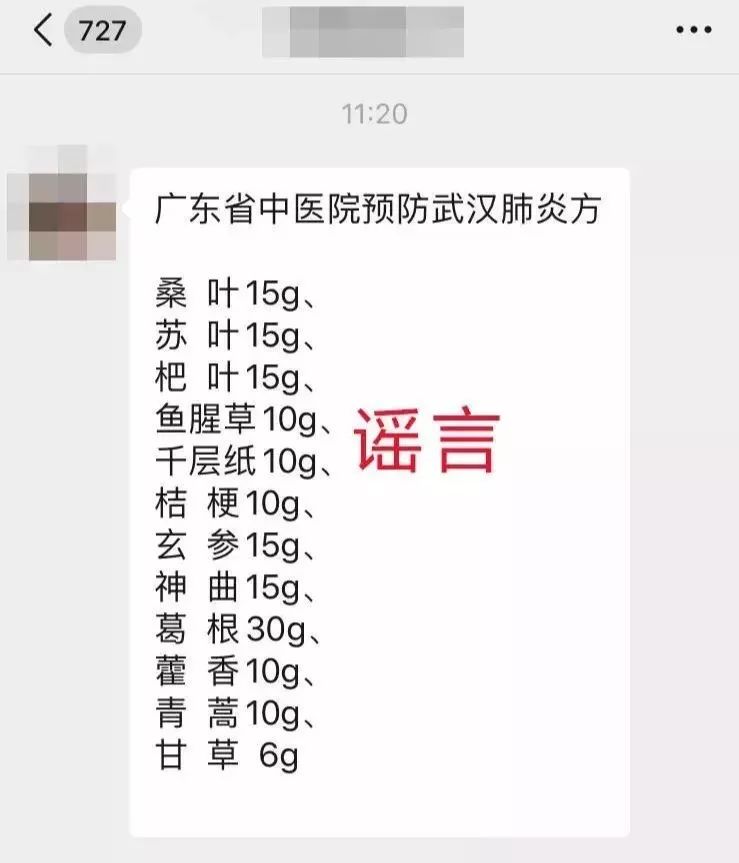
Task: Select the 桔梗10g ingredient text
Action: coord(237,500)
